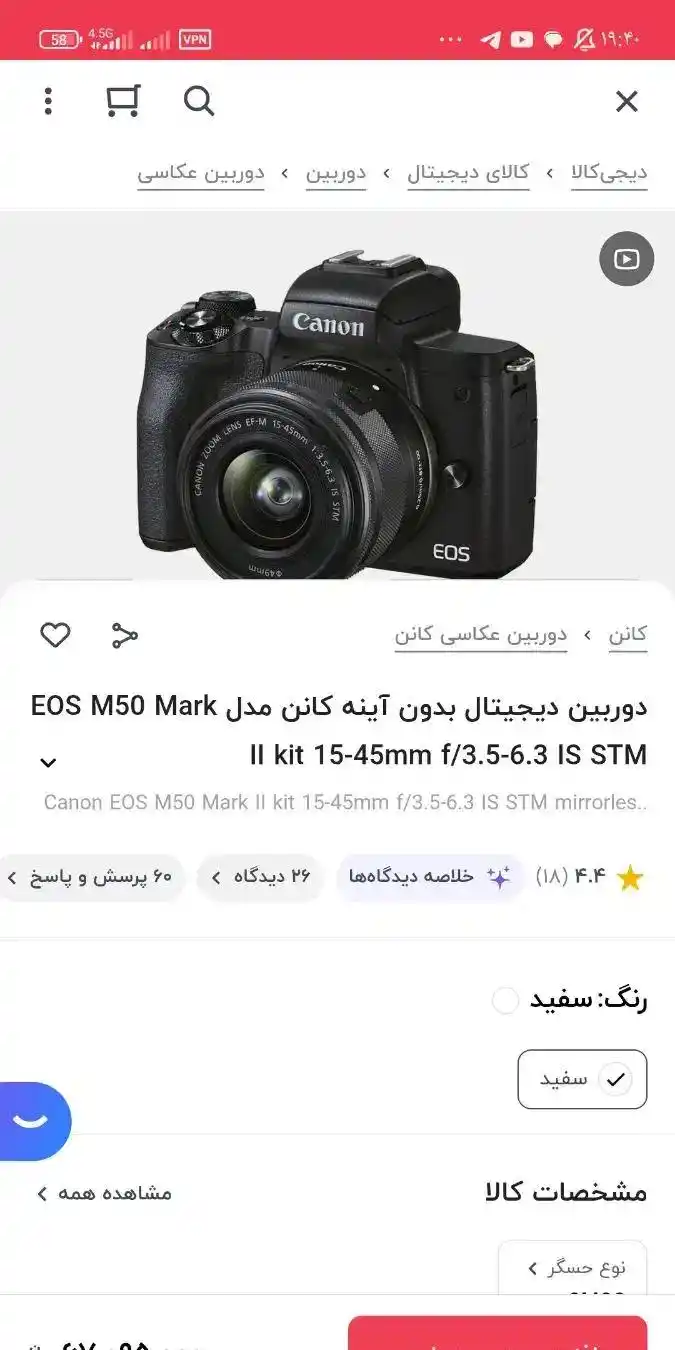Open دوربین عکاسی breadcrumb category

pyautogui.click(x=201, y=173)
